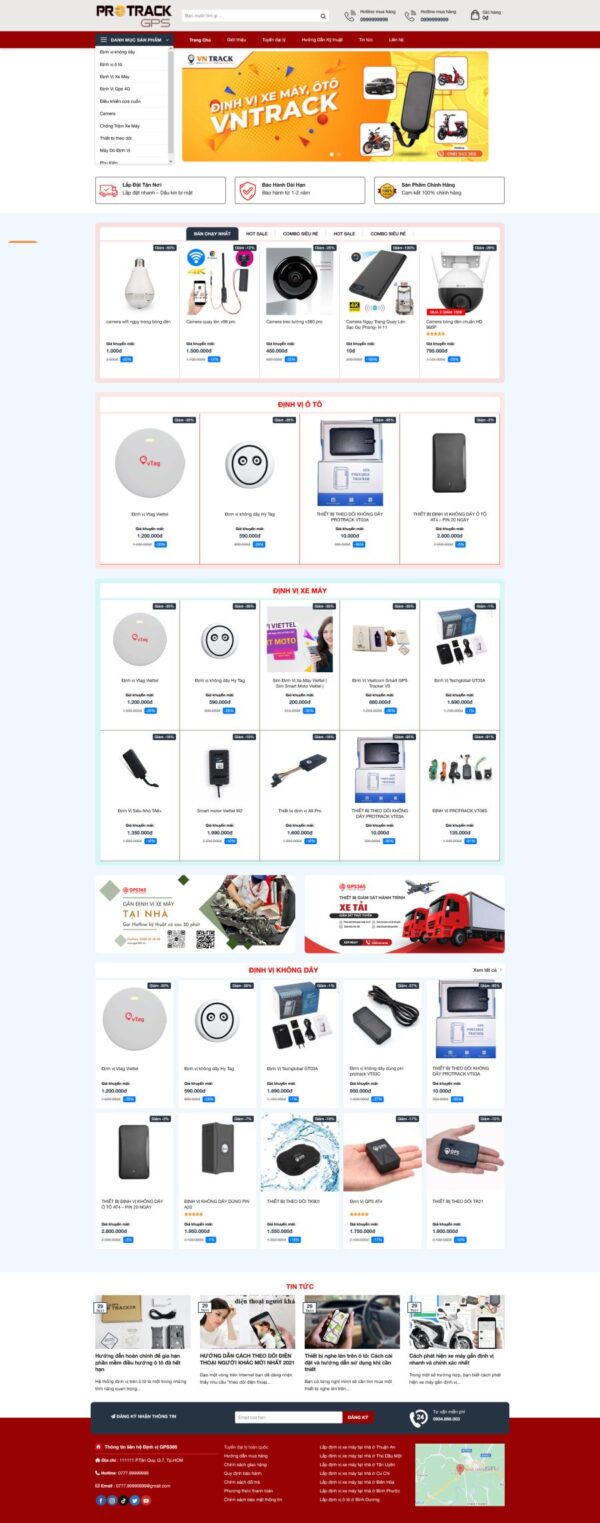Open the Camera treo tường v380 pro product
This screenshot has height=1523, width=600.
(293, 322)
